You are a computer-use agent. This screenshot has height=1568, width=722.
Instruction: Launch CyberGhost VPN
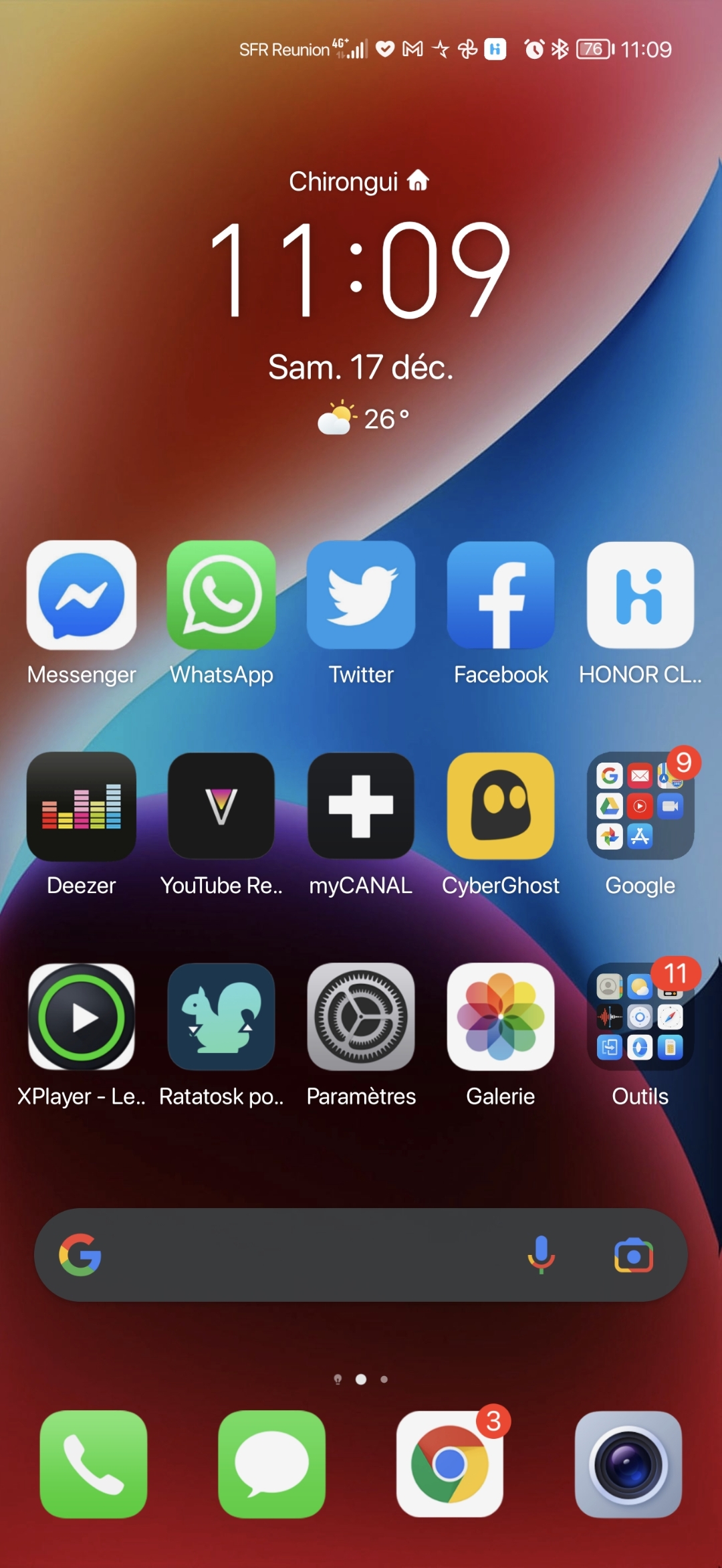501,806
